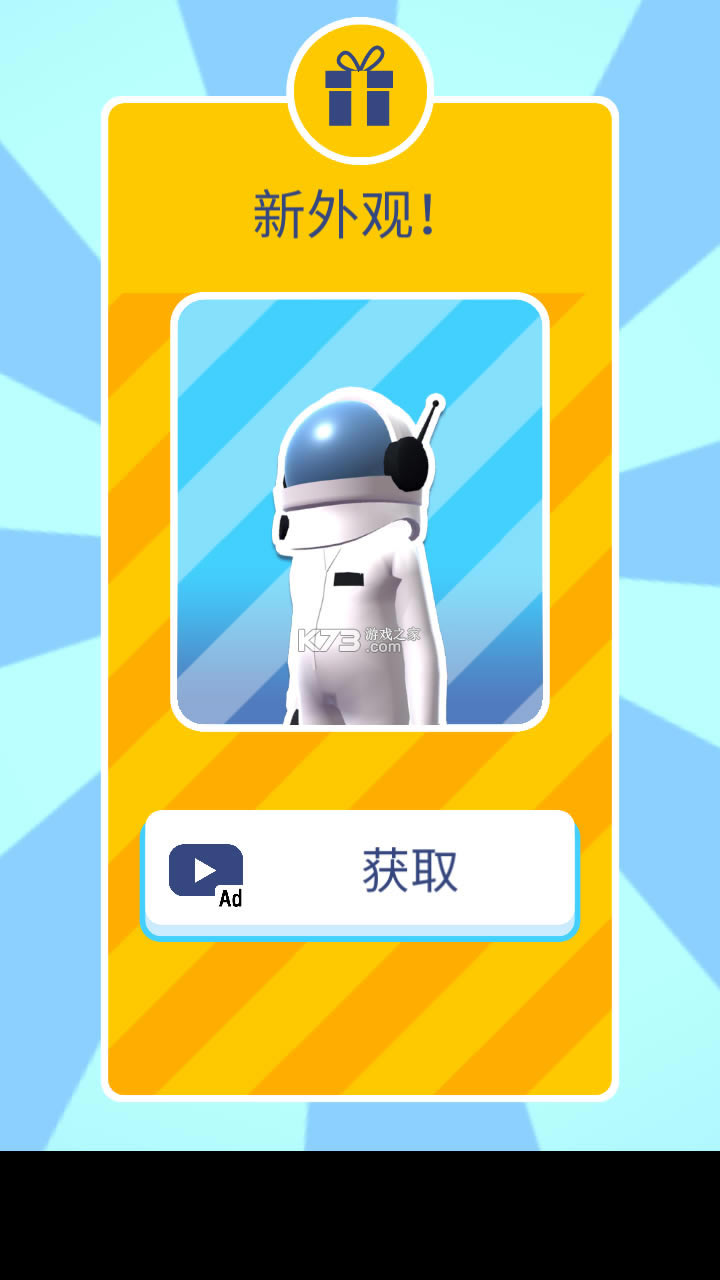The image size is (720, 1280).
Task: Tap the 获取 button to watch an ad
Action: 360,871
